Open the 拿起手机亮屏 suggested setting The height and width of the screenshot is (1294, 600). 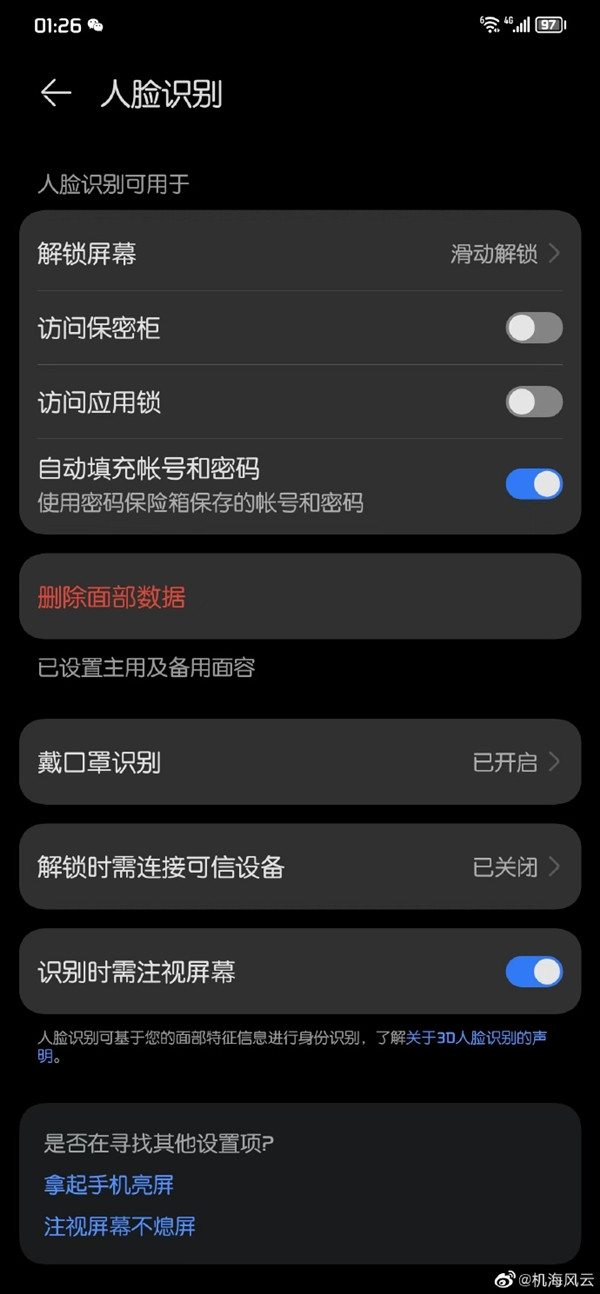[x=109, y=1185]
